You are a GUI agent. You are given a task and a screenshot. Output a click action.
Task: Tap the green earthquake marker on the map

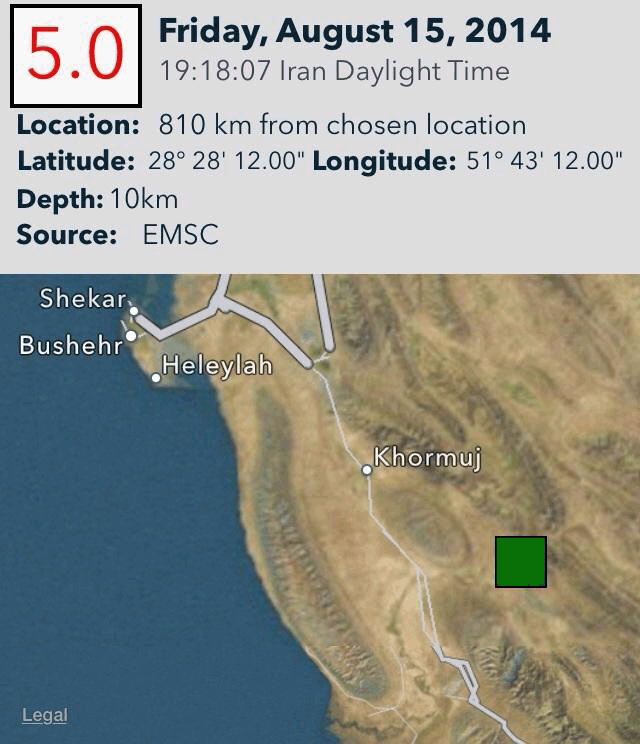pyautogui.click(x=521, y=562)
